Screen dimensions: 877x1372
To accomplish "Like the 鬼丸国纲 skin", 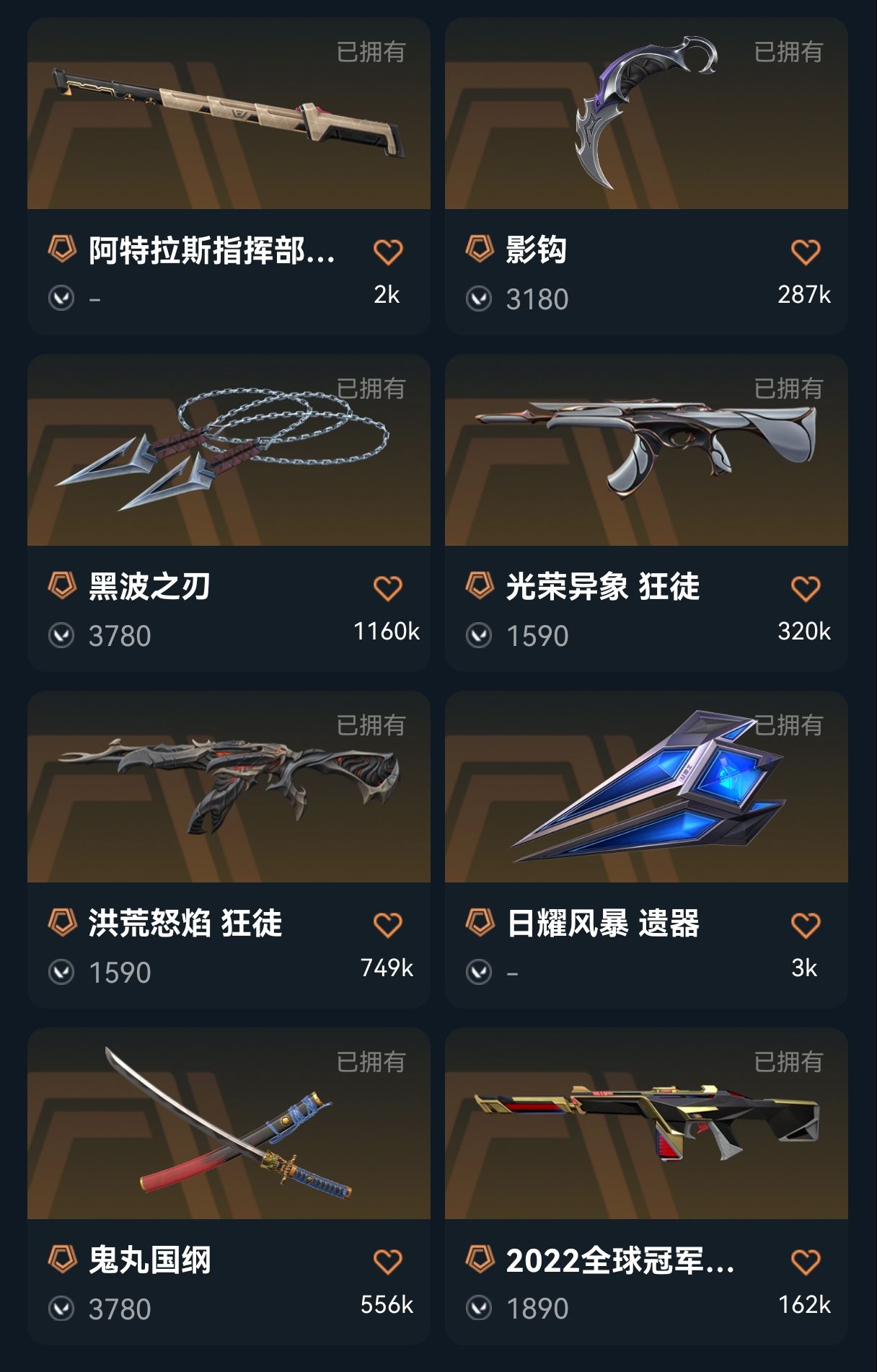I will click(387, 1262).
